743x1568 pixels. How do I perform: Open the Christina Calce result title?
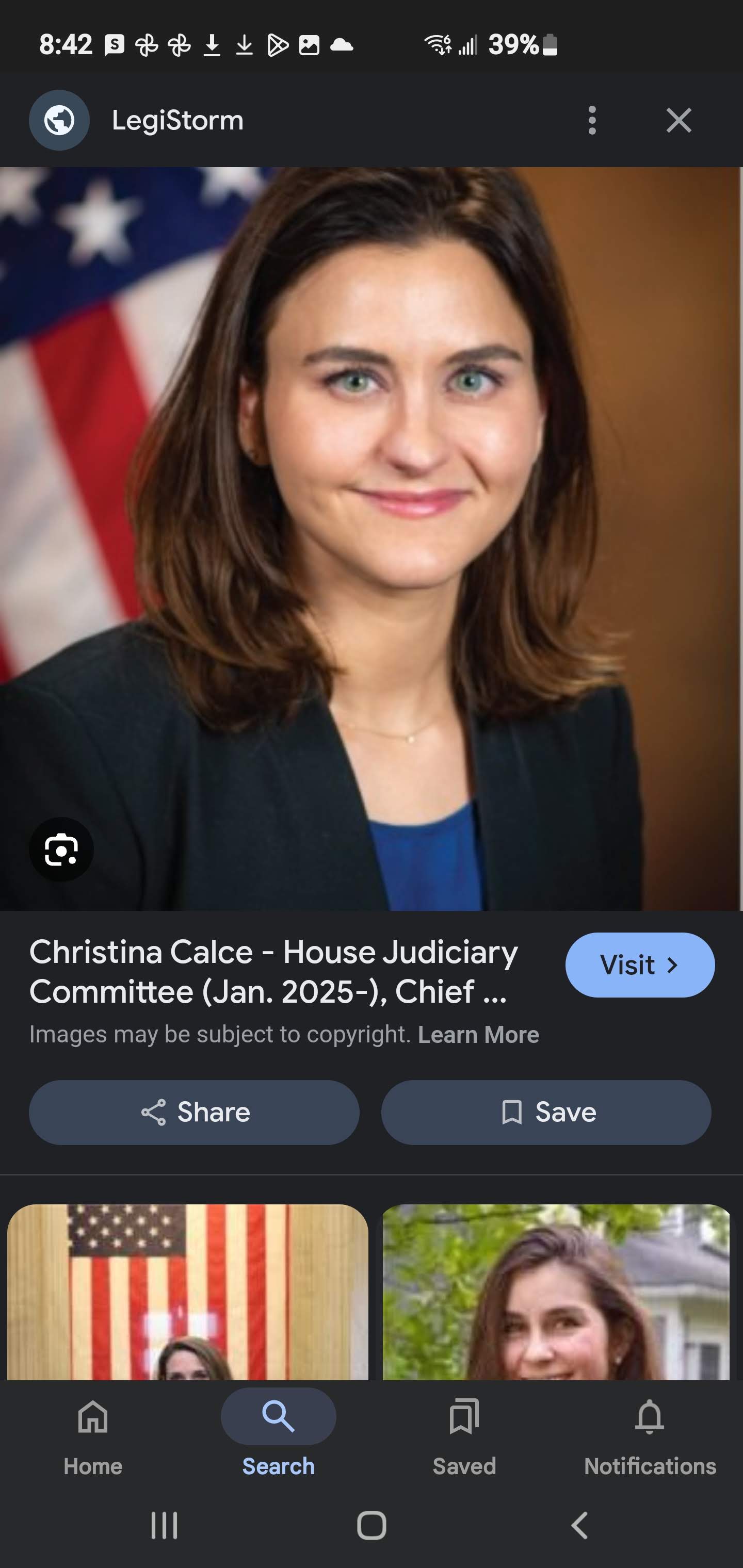(274, 971)
